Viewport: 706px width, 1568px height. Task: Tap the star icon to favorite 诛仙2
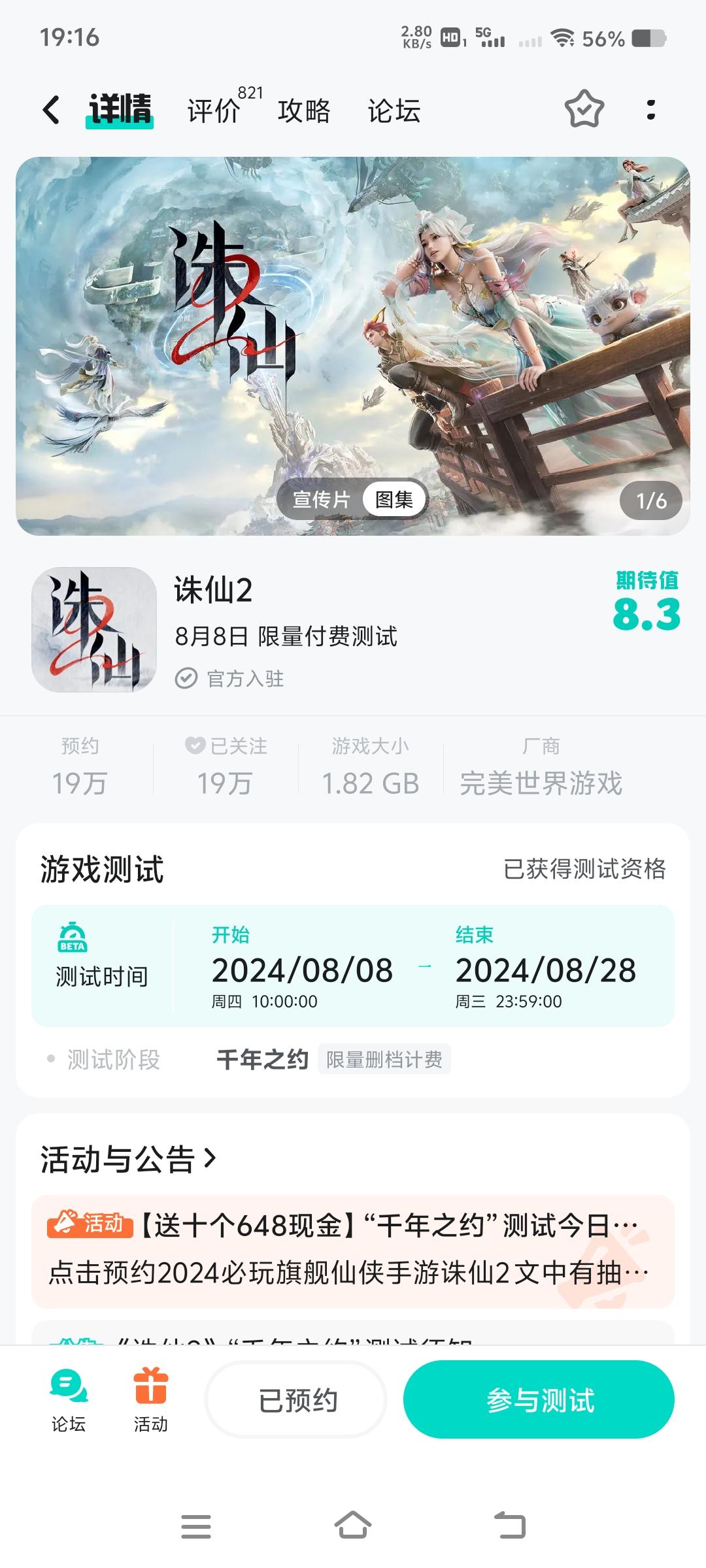point(584,110)
